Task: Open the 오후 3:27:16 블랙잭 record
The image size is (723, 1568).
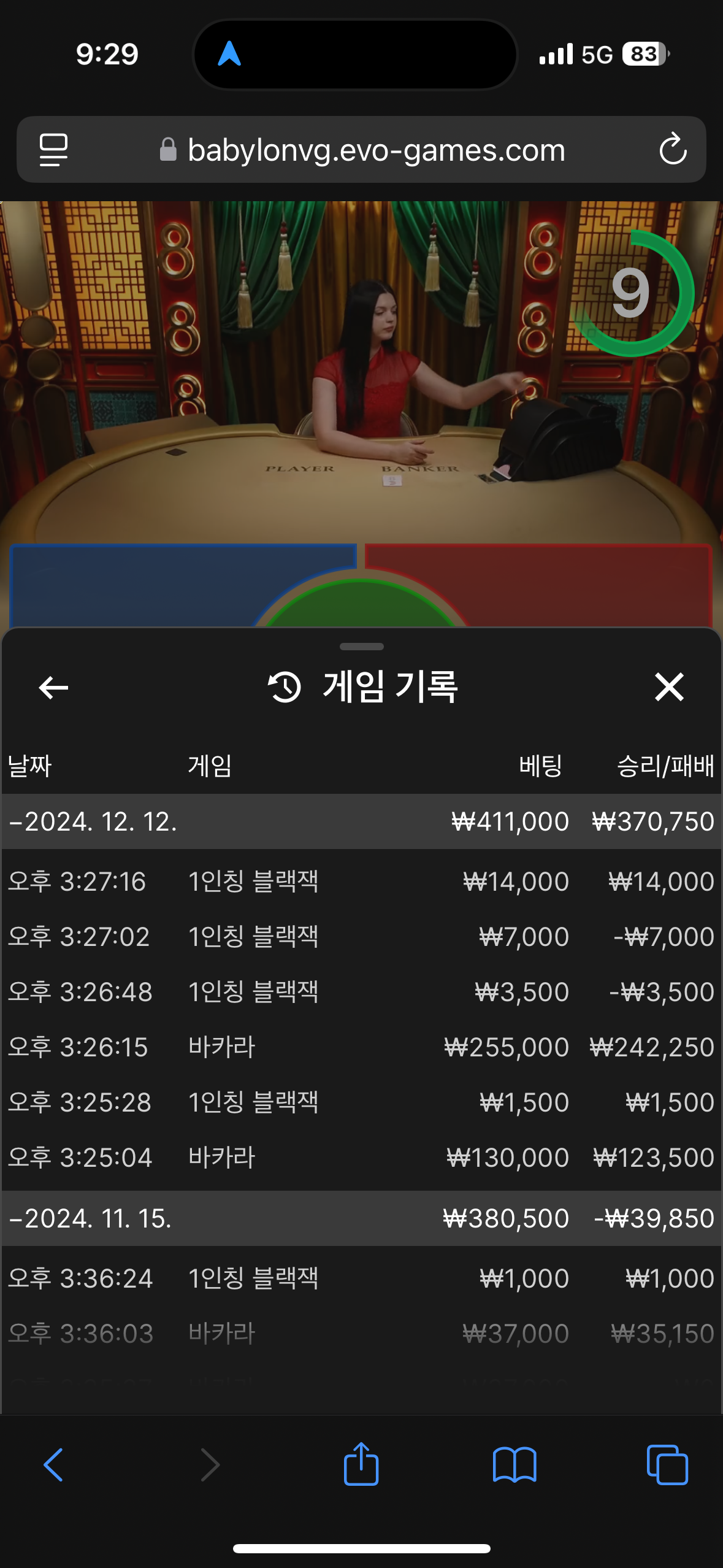Action: click(361, 882)
